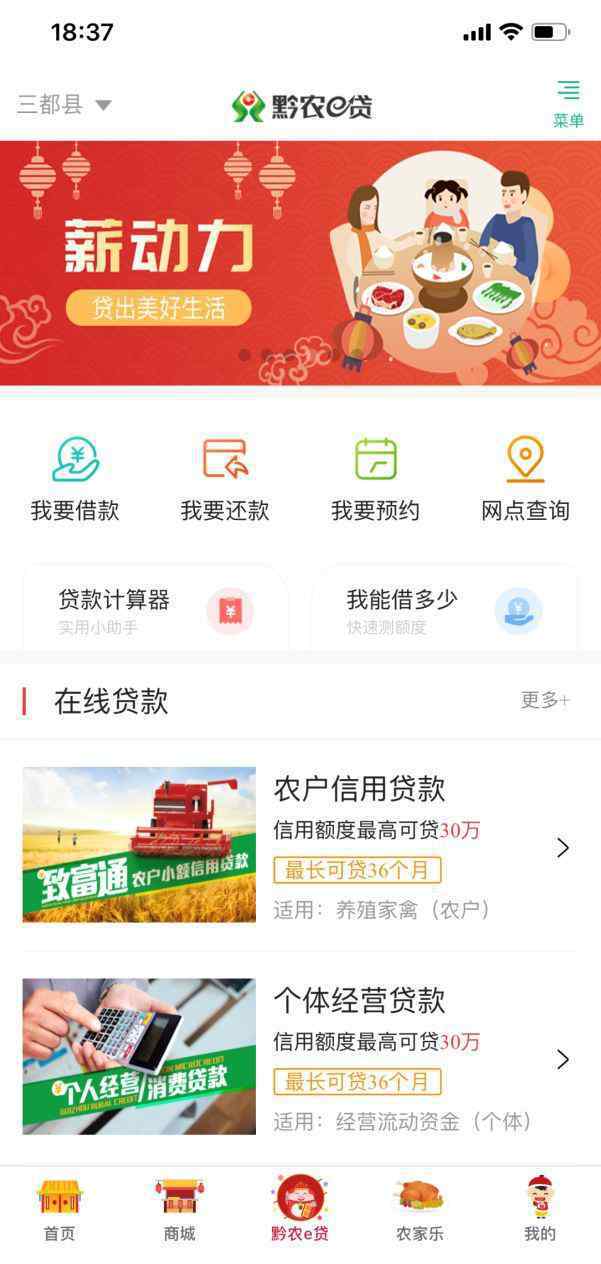Open the 菜单 menu button

[568, 104]
